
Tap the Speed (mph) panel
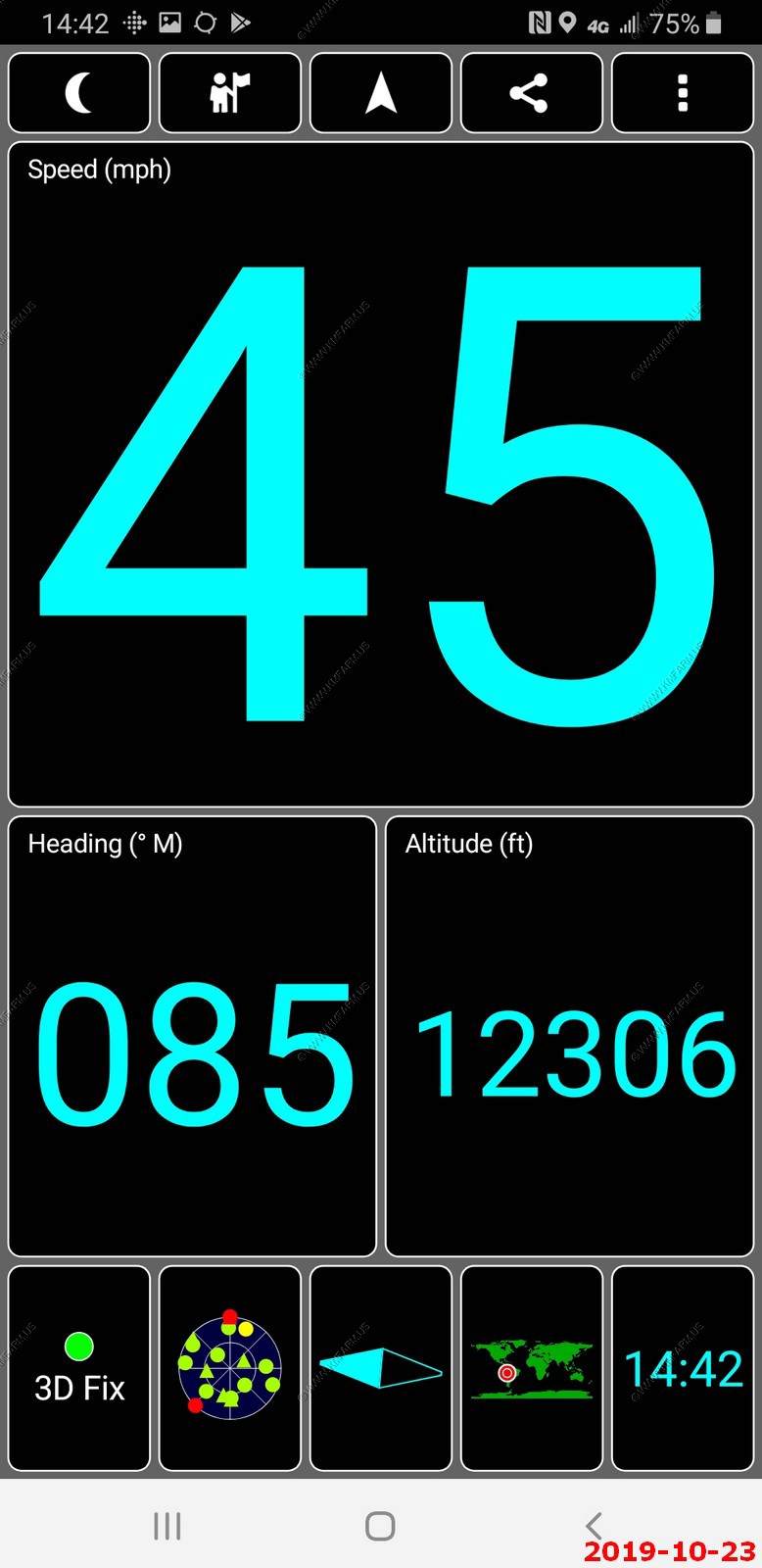(x=381, y=474)
